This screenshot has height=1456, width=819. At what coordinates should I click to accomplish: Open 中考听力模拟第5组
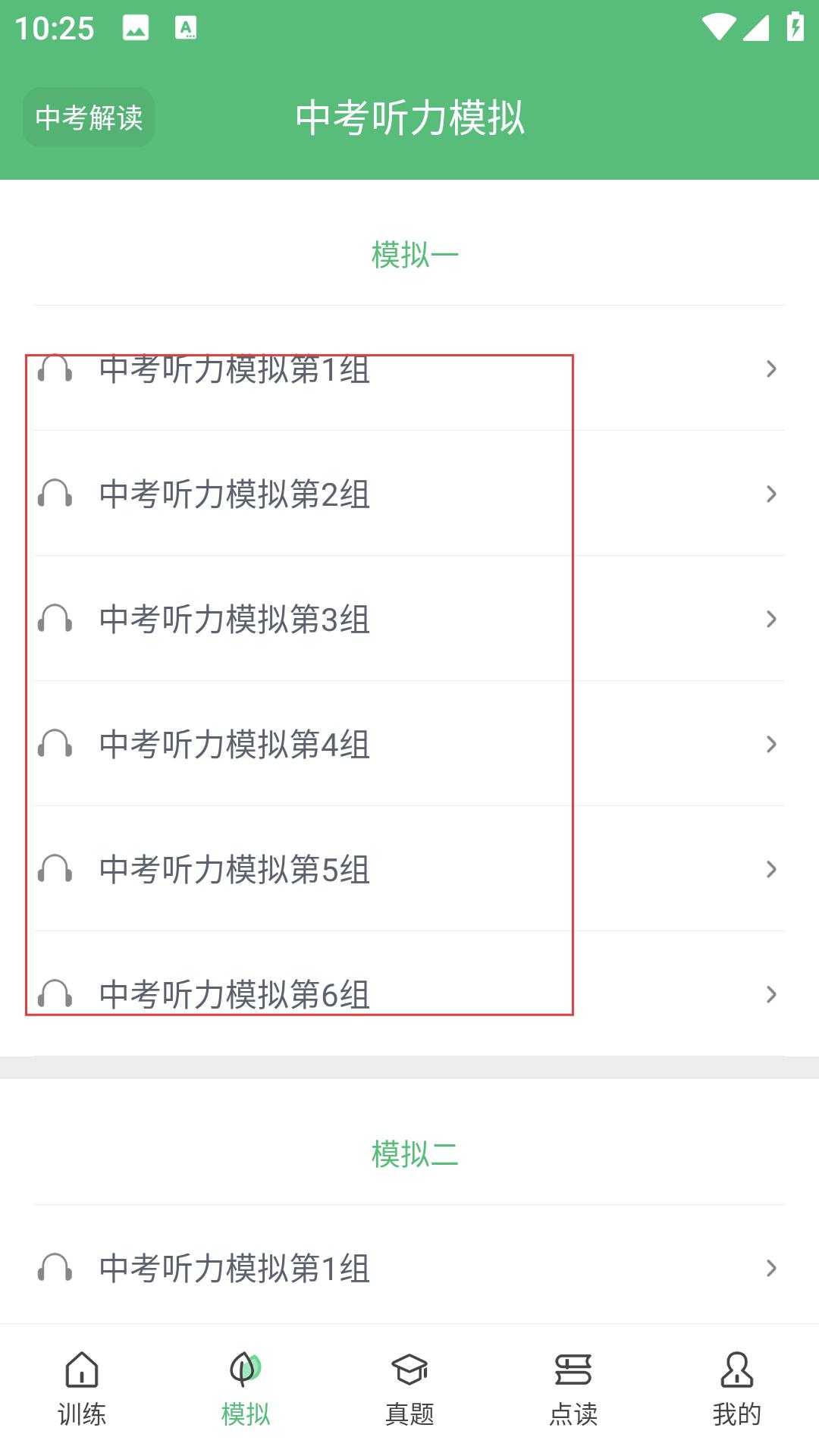click(409, 869)
